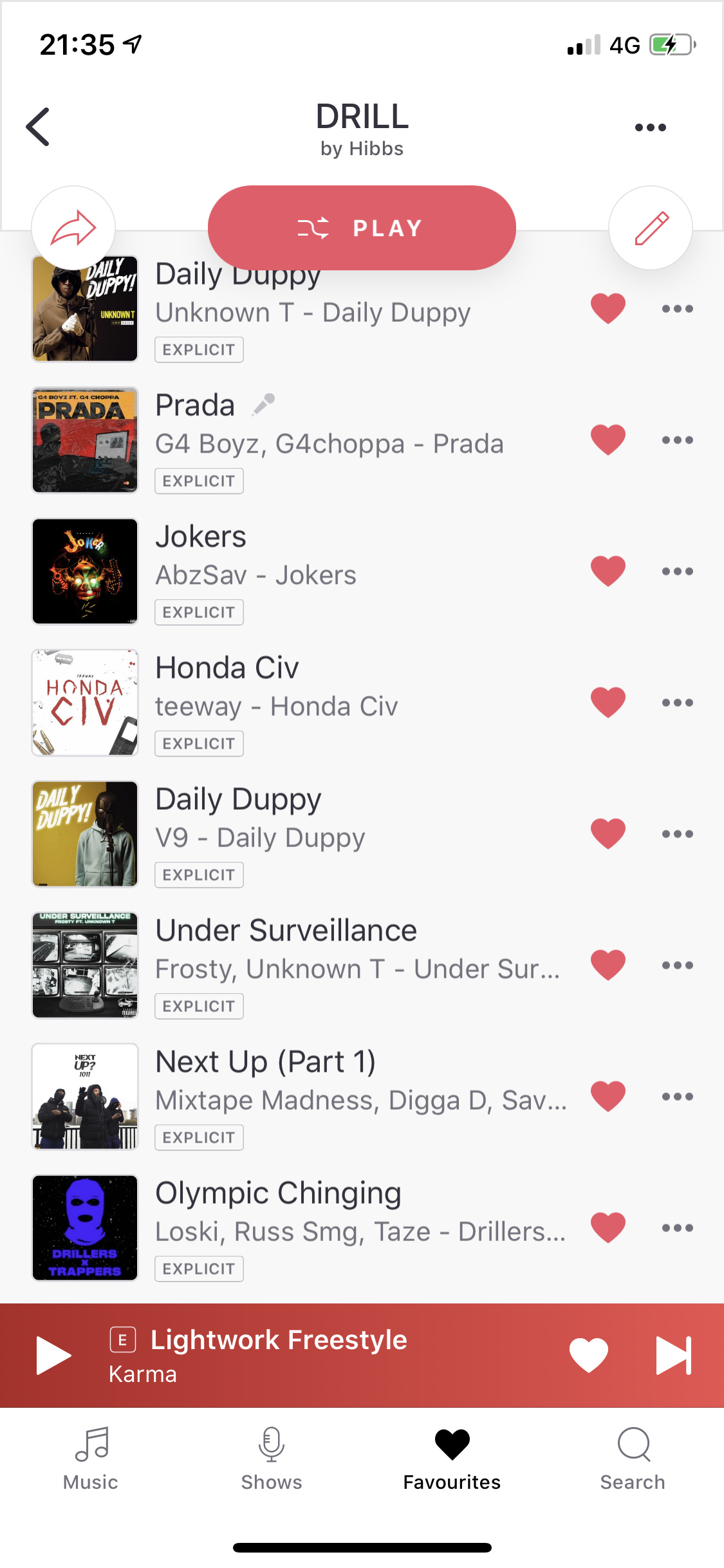Open the Favourites tab
Screen dimensions: 724x1568
(x=452, y=1459)
